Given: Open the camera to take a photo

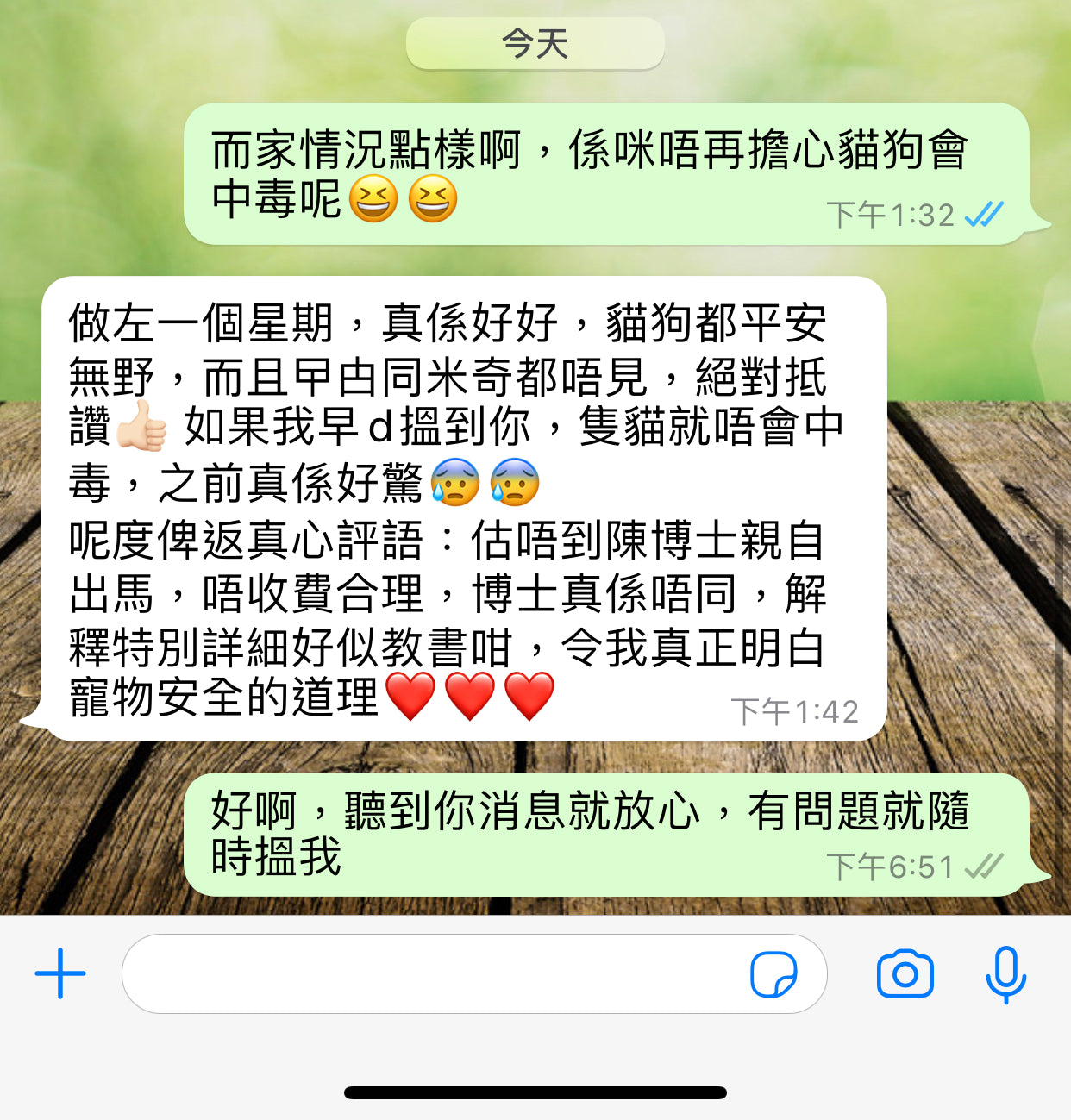Looking at the screenshot, I should 905,974.
